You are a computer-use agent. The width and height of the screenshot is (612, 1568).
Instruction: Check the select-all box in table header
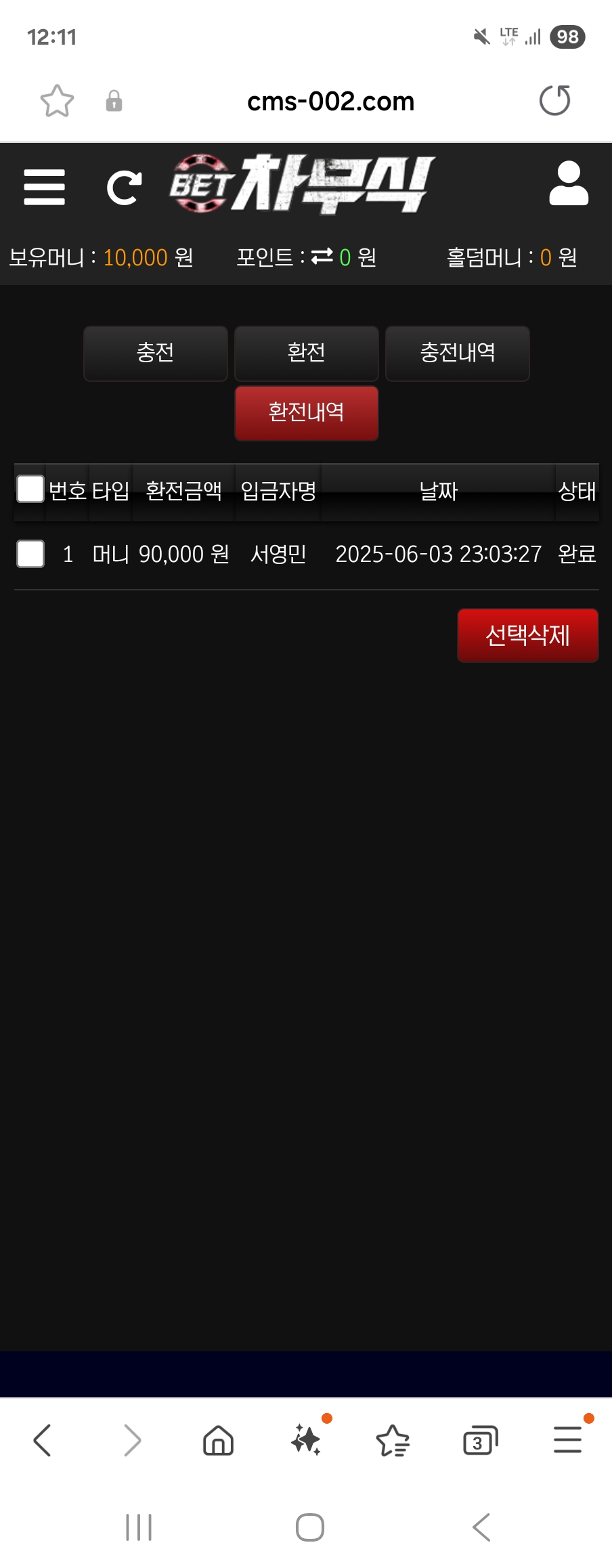click(30, 489)
